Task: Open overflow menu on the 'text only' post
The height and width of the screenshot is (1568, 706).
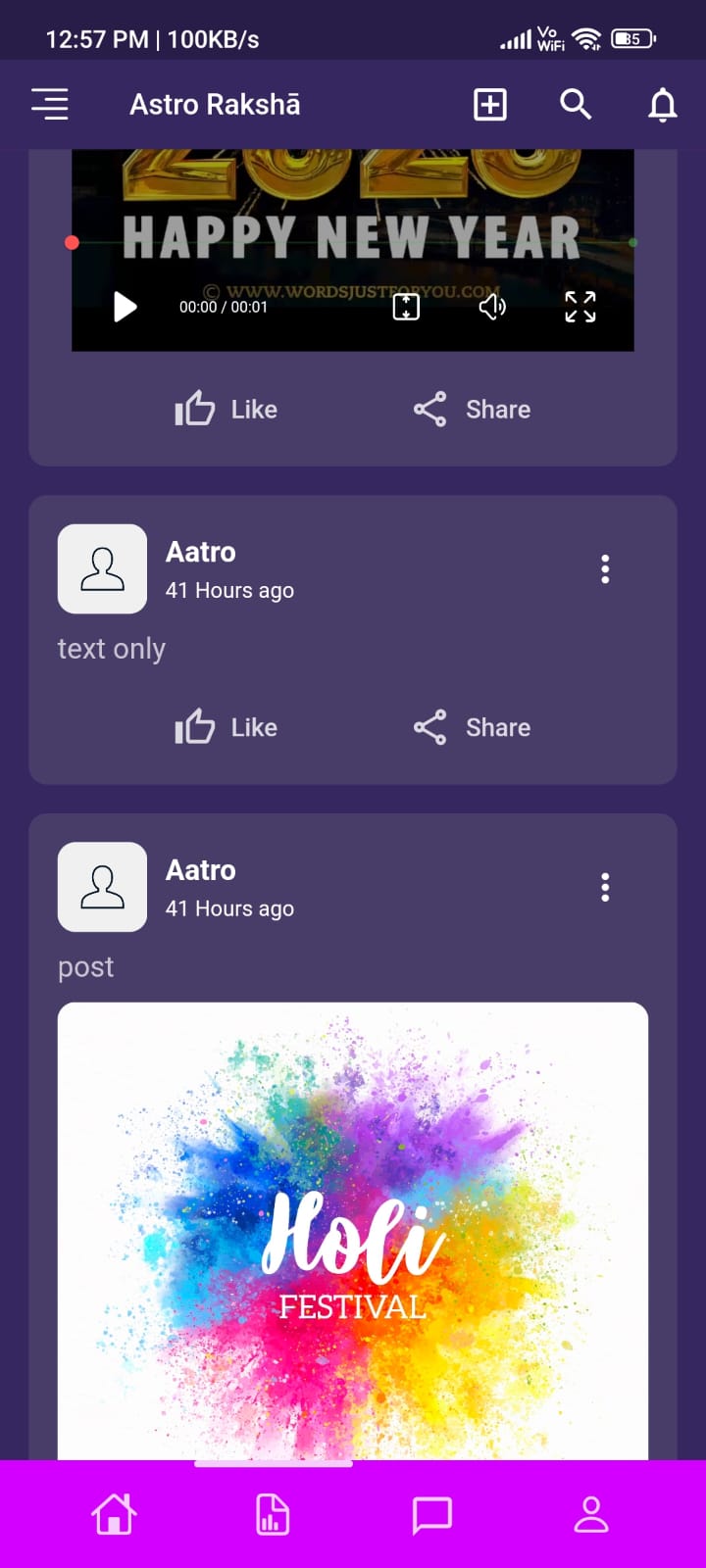Action: [x=605, y=569]
